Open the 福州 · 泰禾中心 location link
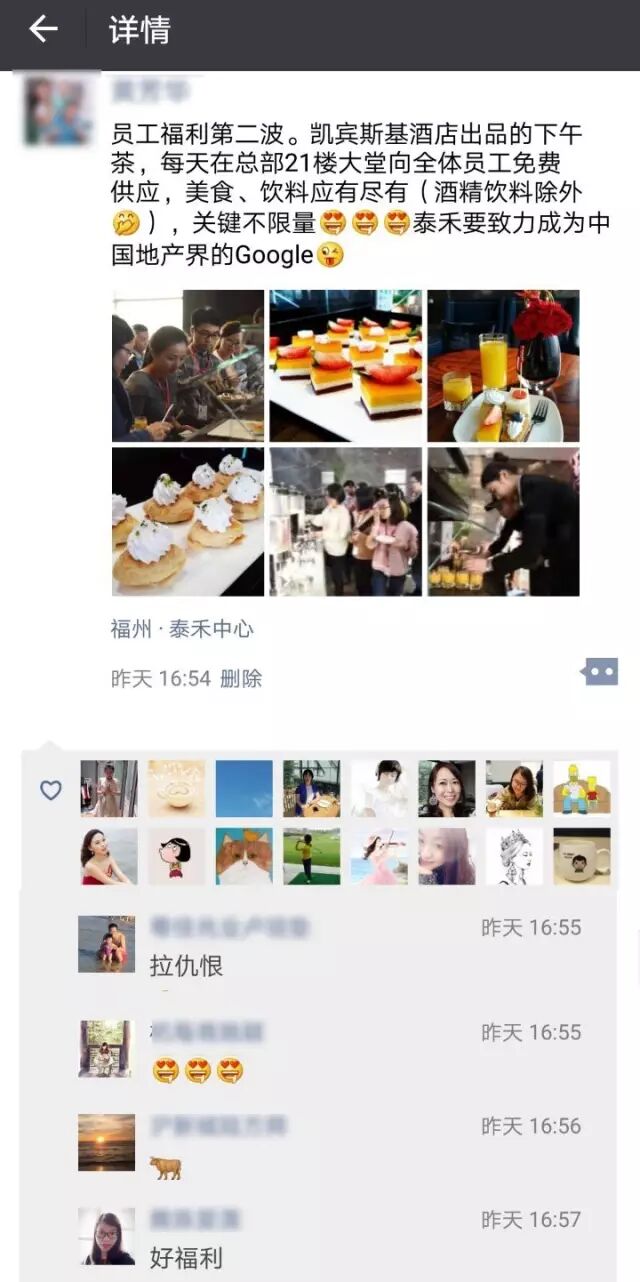The height and width of the screenshot is (1282, 640). [x=181, y=629]
